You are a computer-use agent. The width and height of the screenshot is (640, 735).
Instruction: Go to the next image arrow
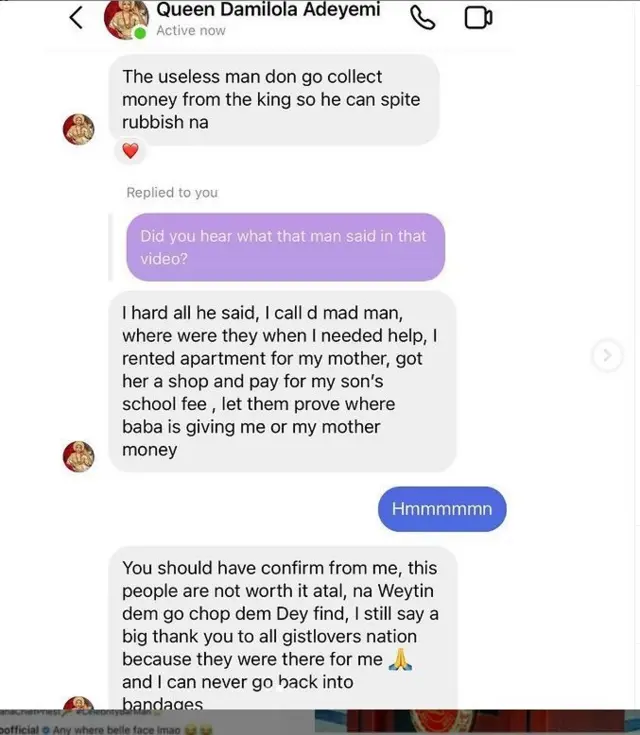[x=607, y=355]
